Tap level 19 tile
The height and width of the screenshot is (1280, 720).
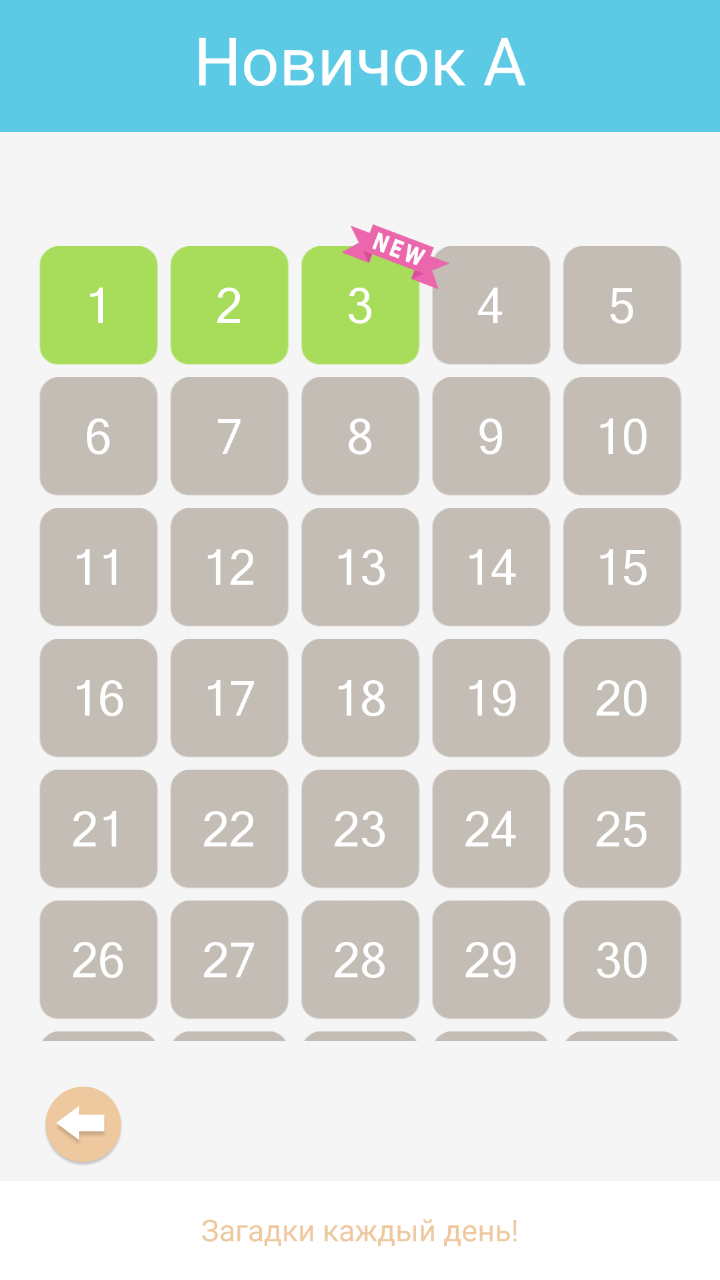491,698
